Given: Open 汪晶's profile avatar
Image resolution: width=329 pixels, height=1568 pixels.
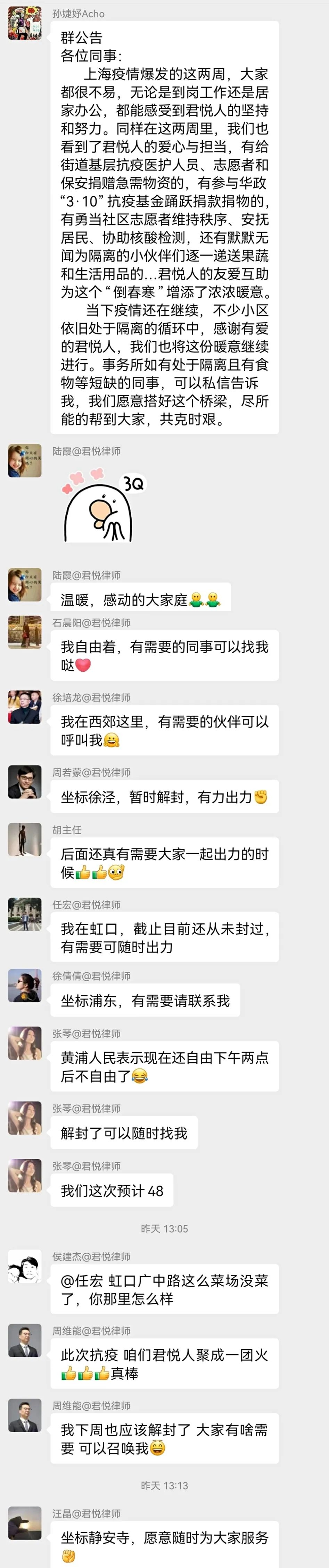Looking at the screenshot, I should [24, 1524].
